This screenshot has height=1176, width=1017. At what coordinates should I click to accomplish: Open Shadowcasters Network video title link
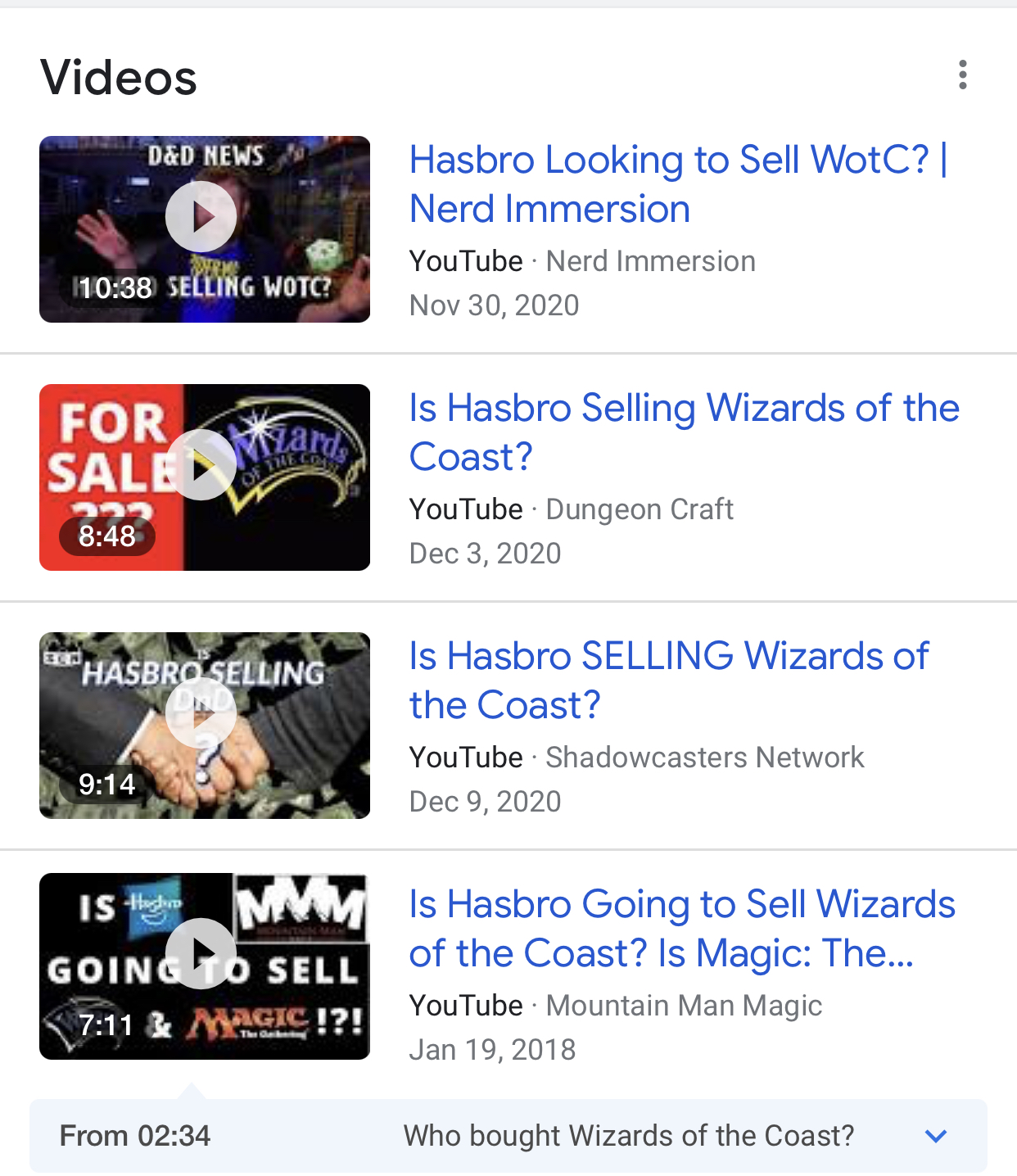(668, 681)
